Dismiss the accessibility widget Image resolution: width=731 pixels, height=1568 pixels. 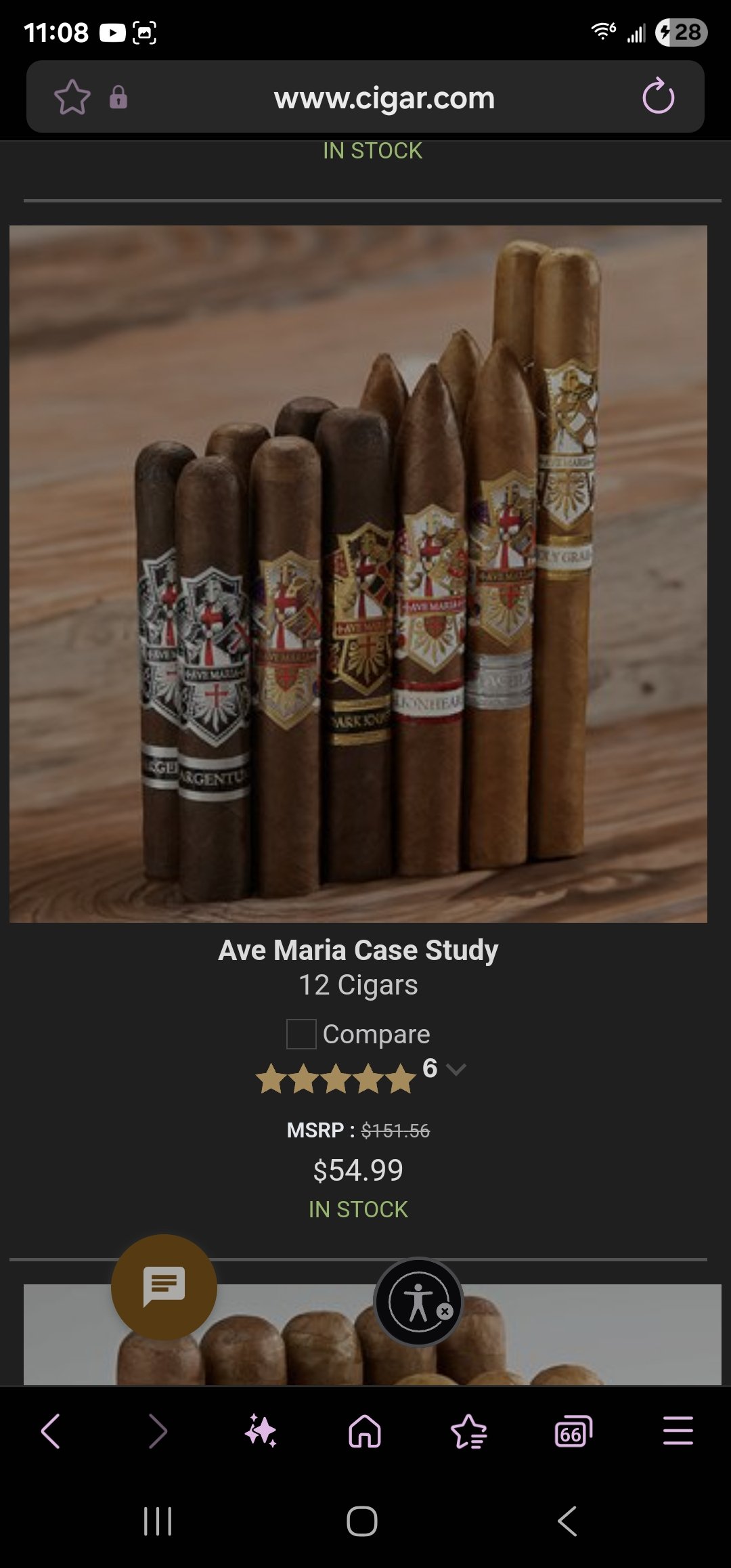click(x=445, y=1311)
